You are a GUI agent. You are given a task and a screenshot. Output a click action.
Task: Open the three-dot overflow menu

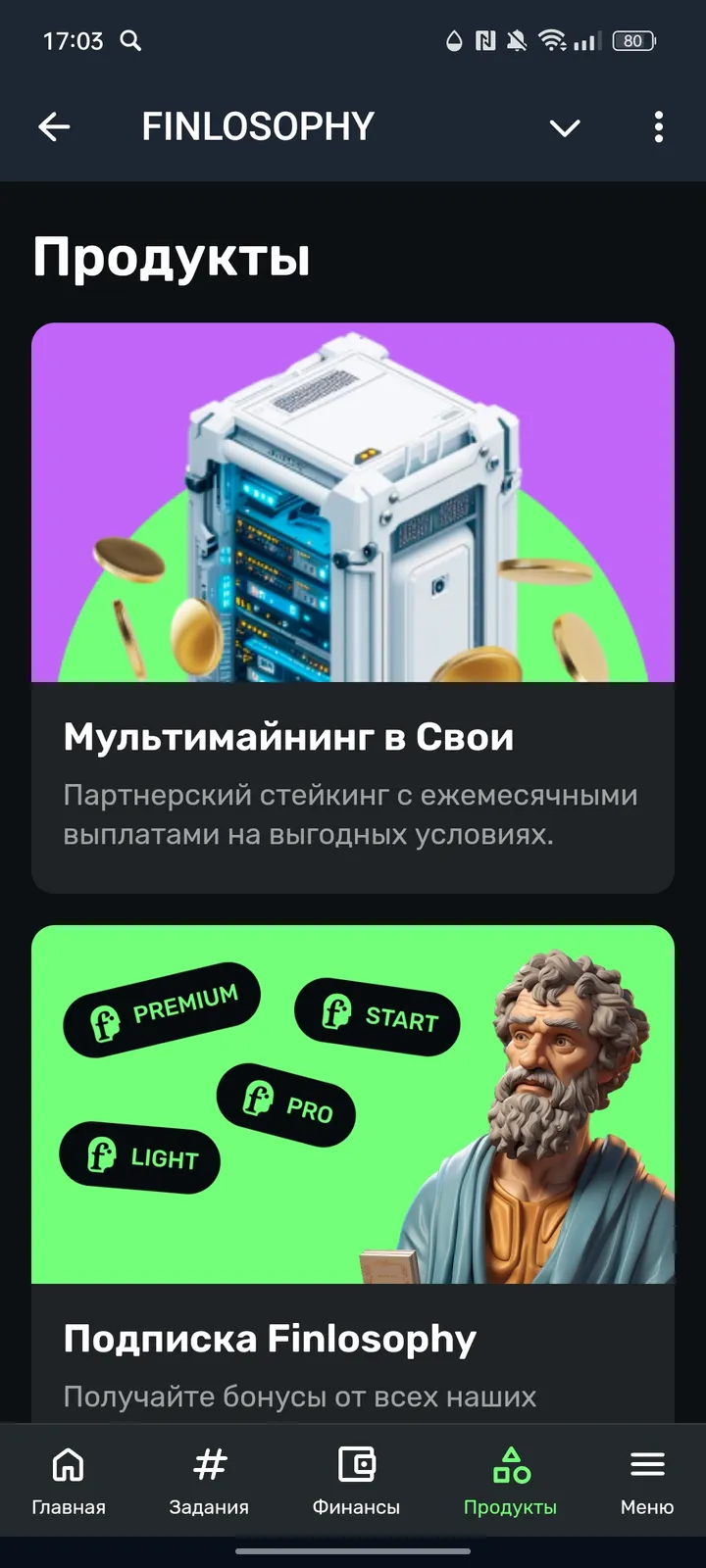click(x=658, y=126)
